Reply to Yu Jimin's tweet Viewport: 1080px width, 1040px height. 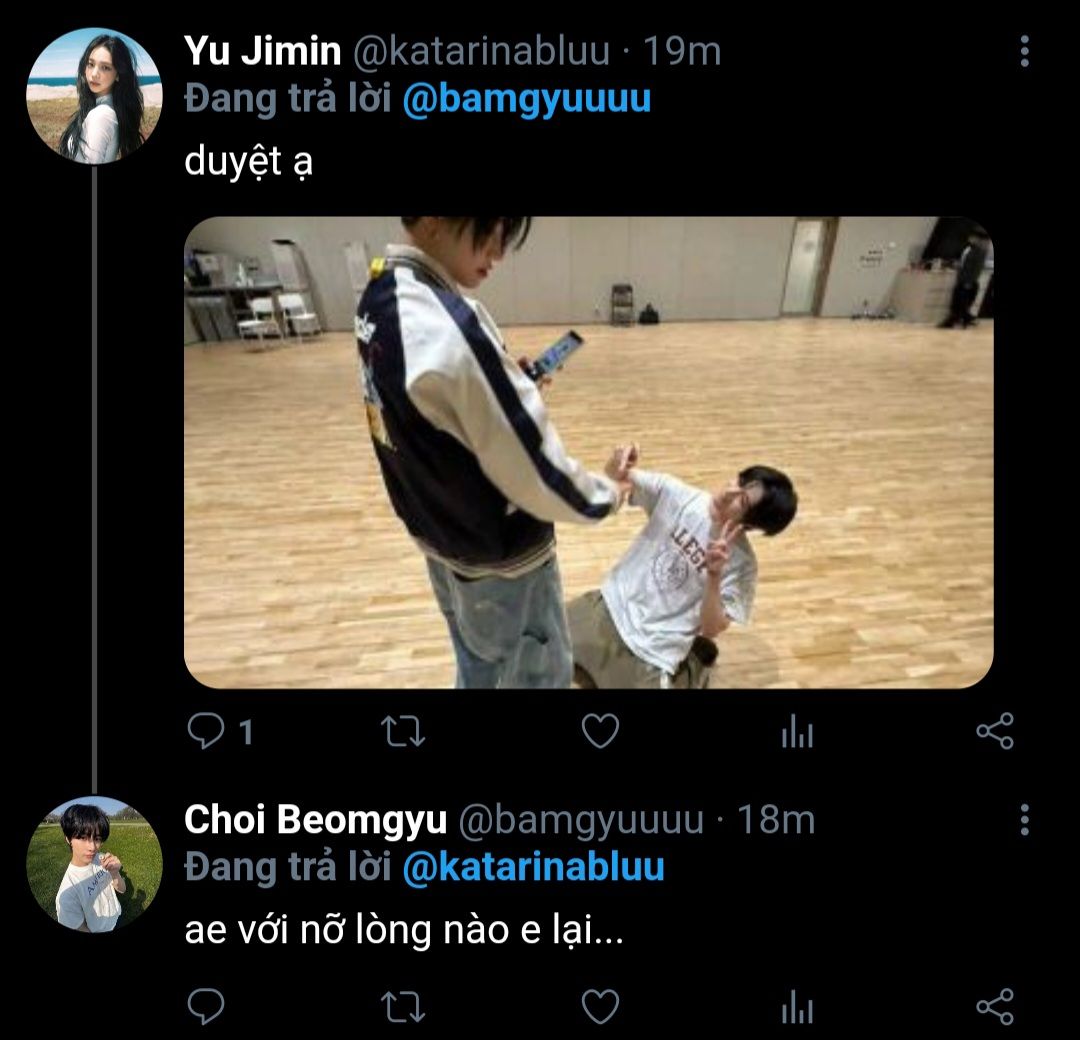pos(207,733)
